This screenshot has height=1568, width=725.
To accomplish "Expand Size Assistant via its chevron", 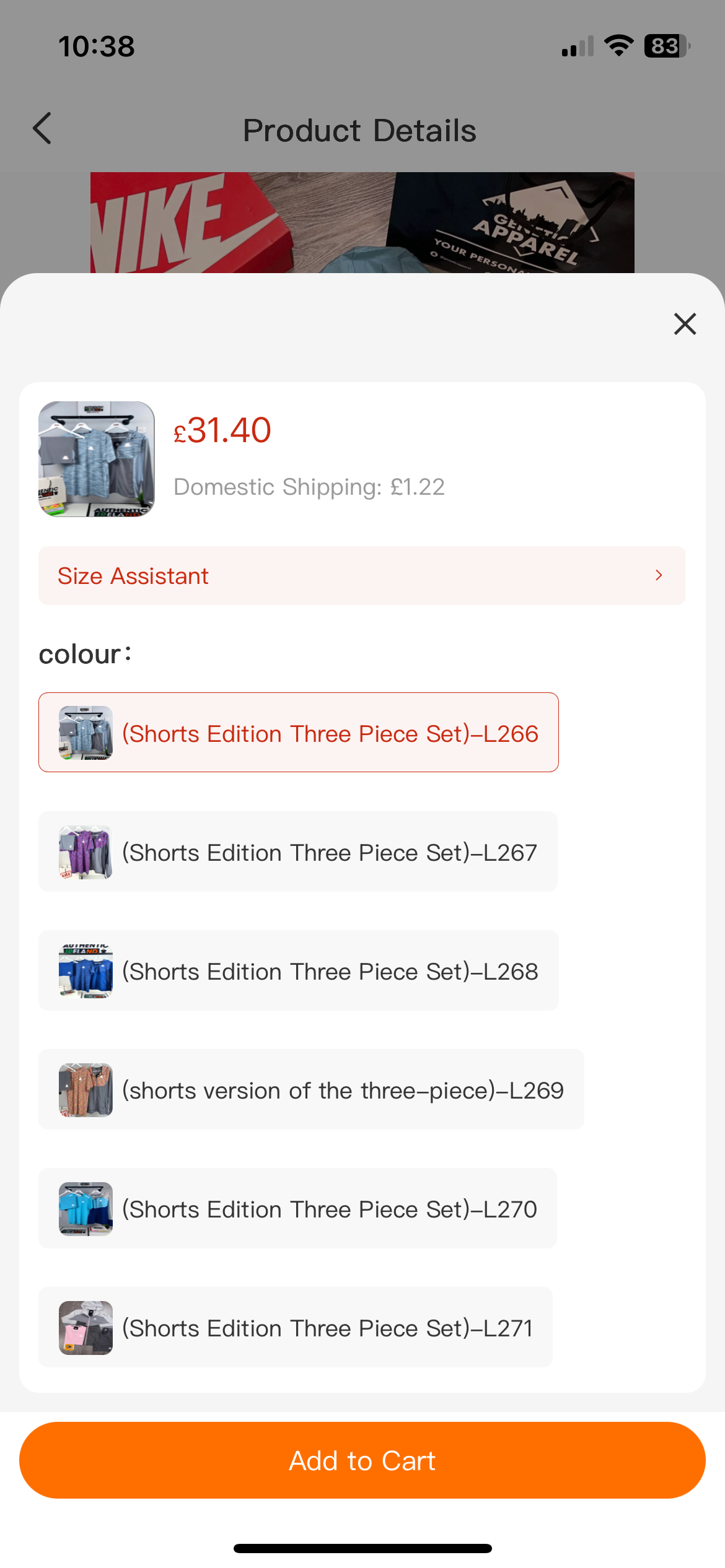I will coord(659,575).
